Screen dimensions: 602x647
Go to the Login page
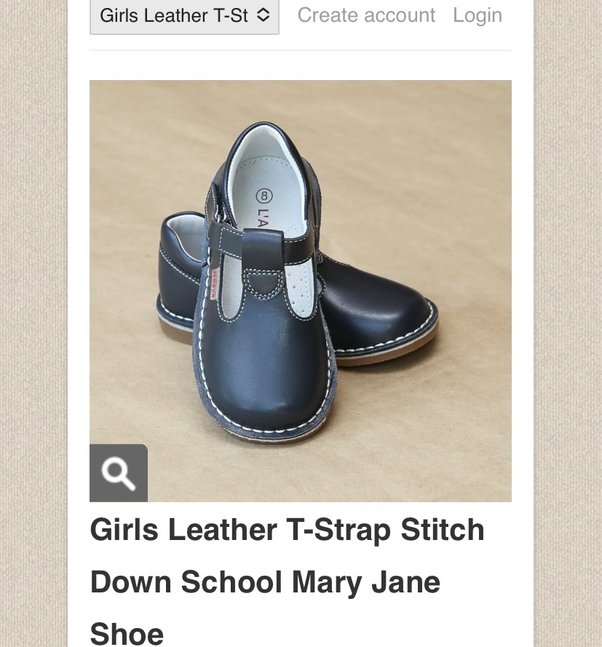[x=477, y=16]
